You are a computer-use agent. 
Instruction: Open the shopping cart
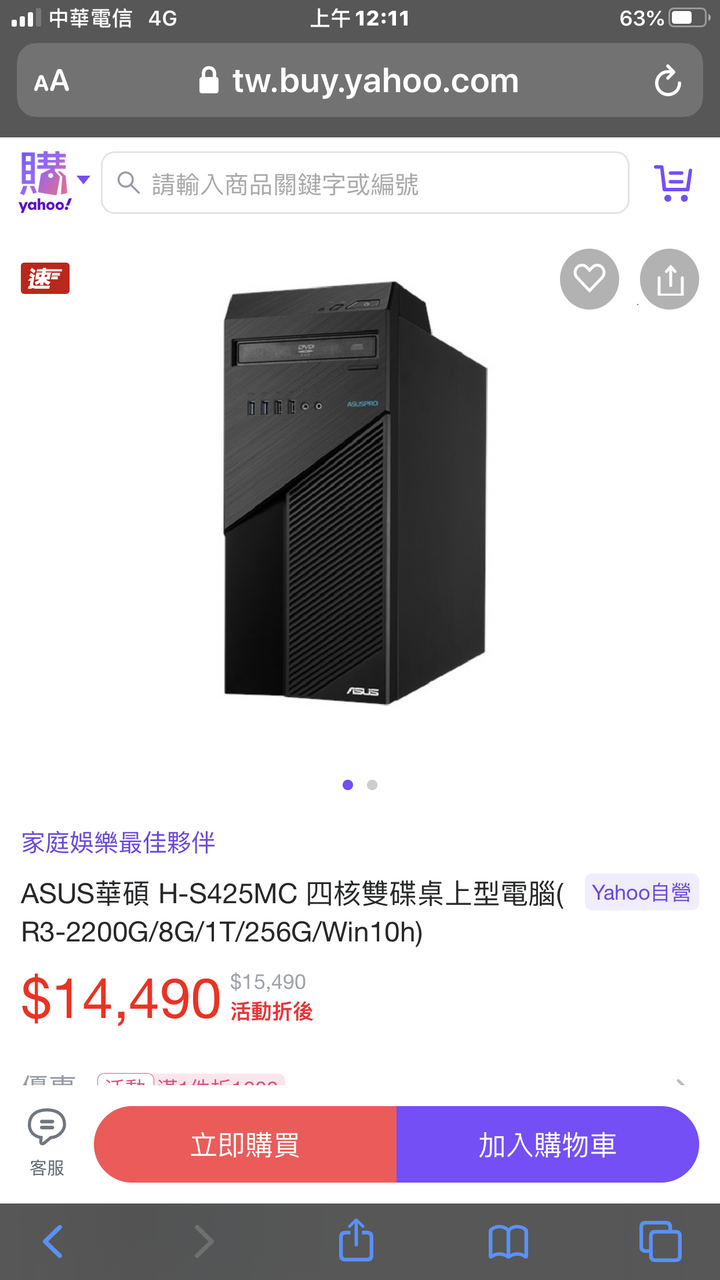point(672,183)
